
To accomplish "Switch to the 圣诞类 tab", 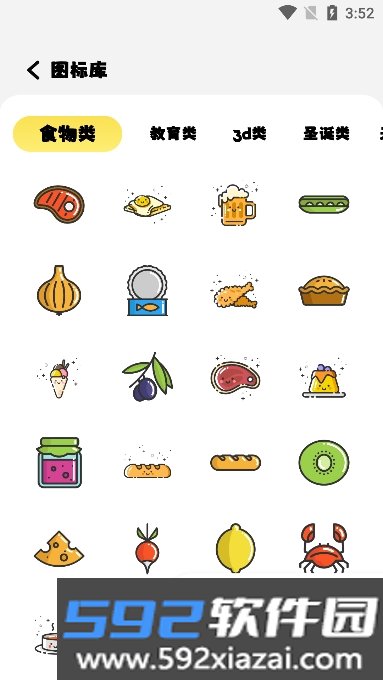I will tap(326, 134).
